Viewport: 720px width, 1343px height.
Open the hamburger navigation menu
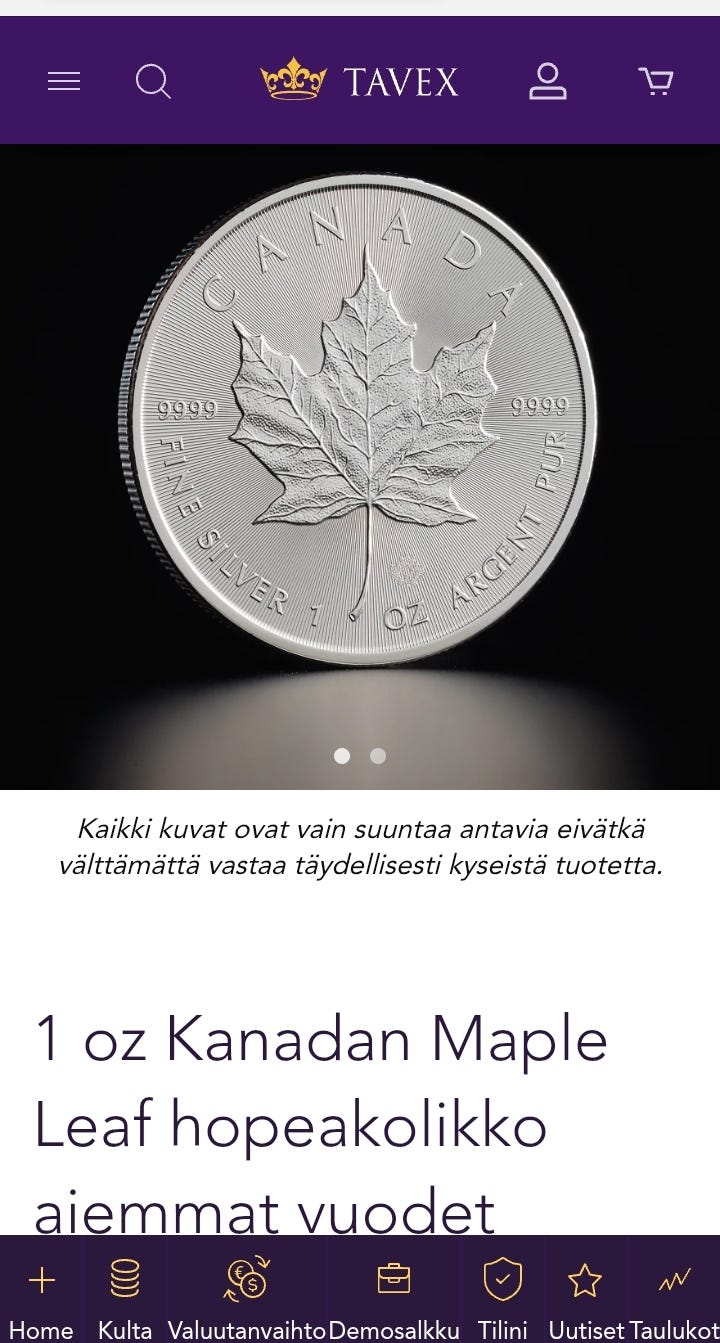coord(64,81)
